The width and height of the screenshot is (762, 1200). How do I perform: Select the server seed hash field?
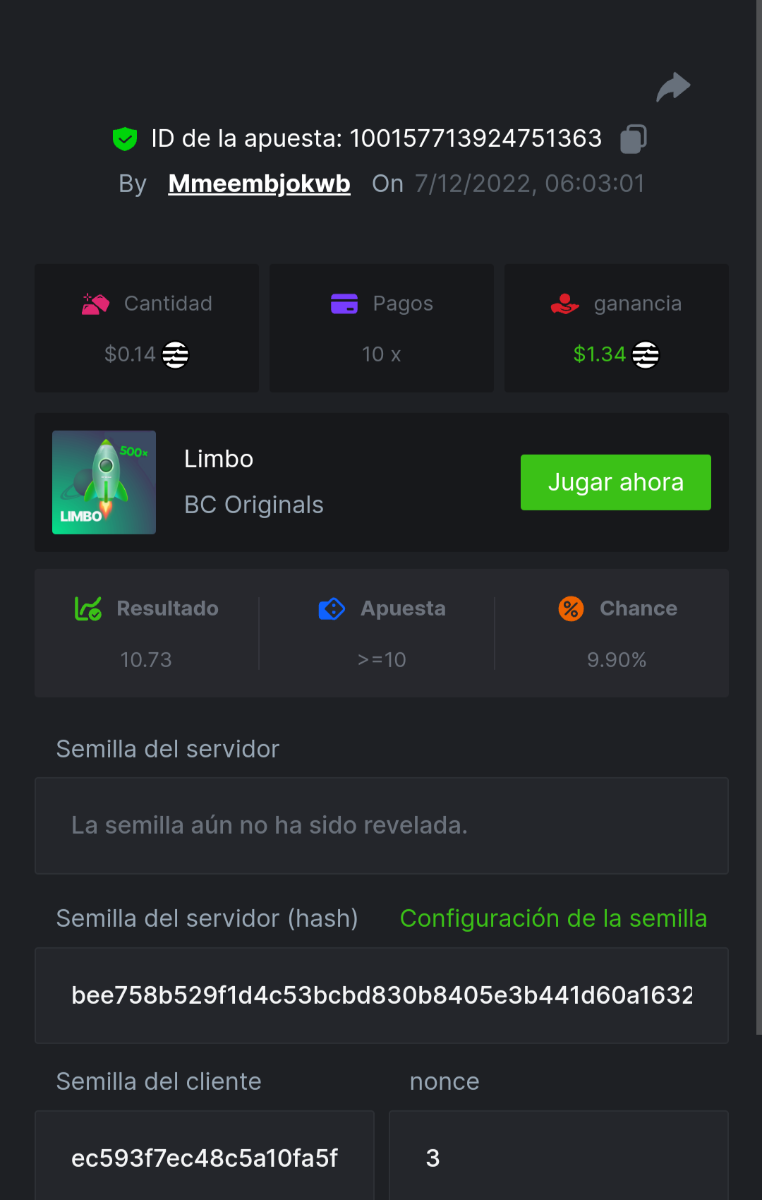point(381,996)
